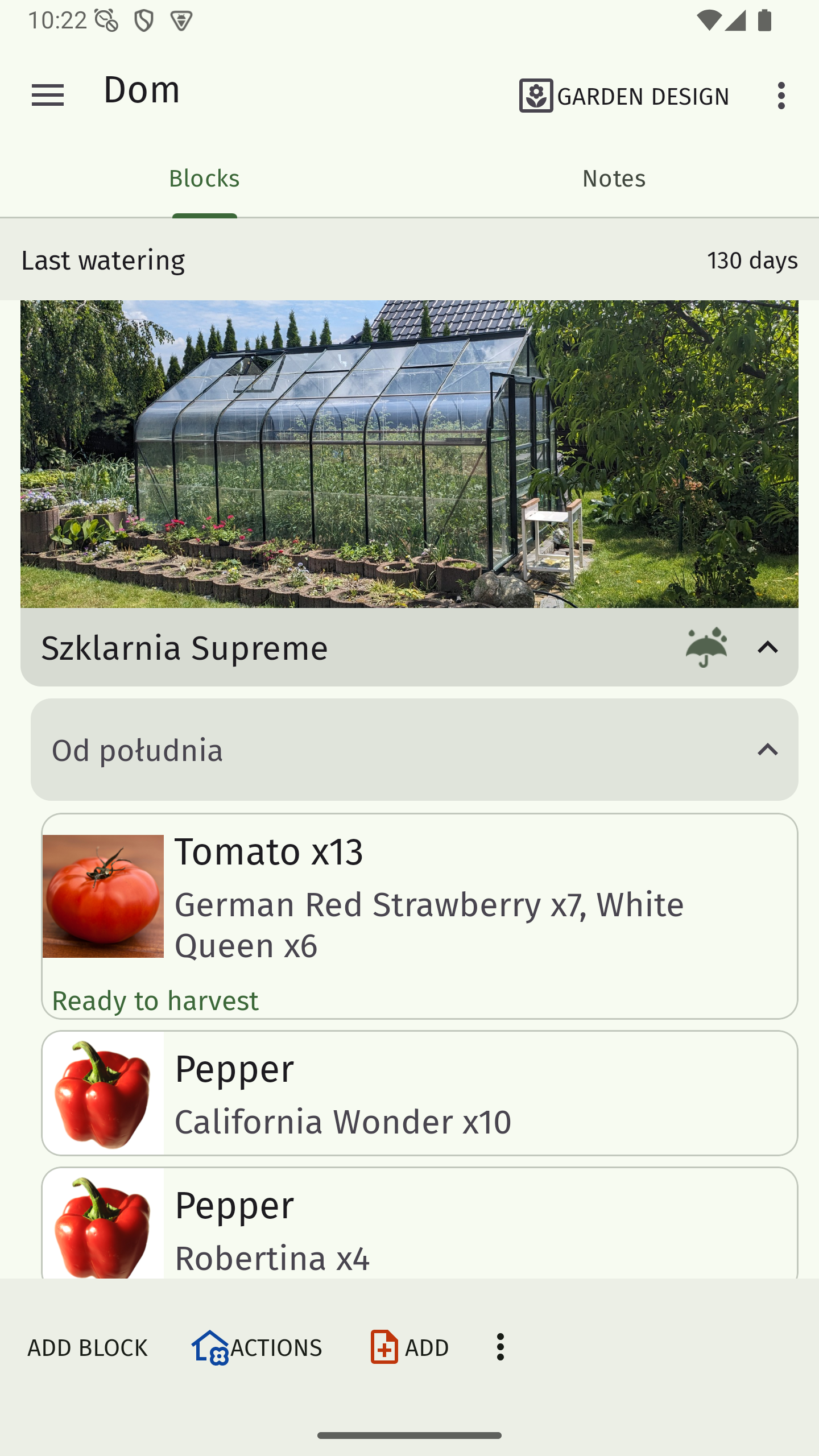Screen dimensions: 819x1456
Task: Click the Garden Design flower icon
Action: pos(536,95)
